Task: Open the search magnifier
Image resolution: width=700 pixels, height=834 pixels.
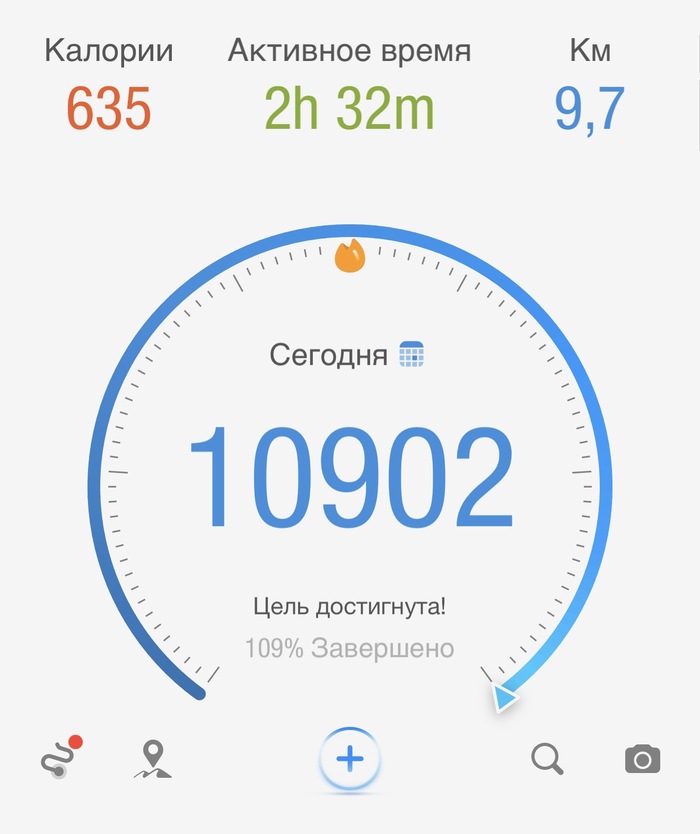Action: [547, 759]
